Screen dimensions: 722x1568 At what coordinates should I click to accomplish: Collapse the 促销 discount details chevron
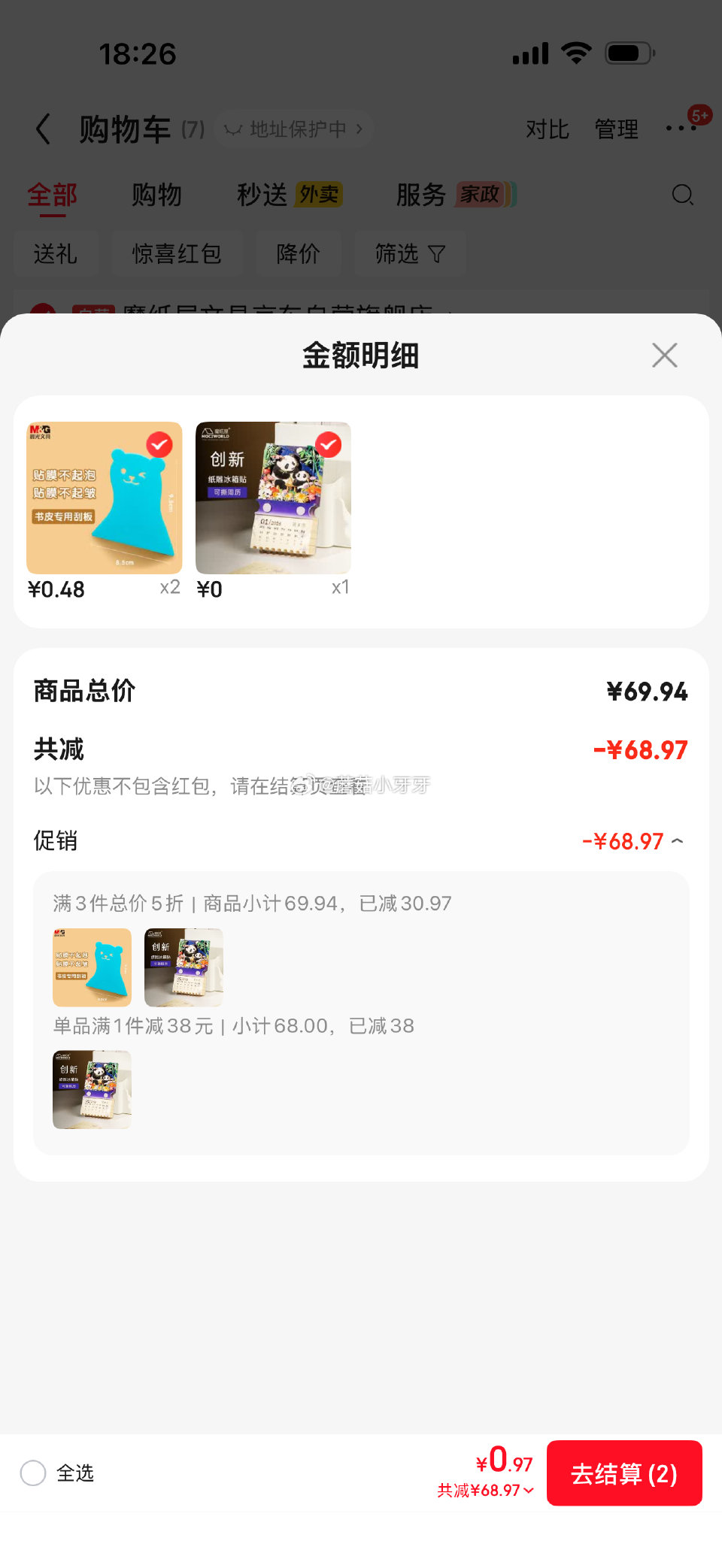(678, 841)
